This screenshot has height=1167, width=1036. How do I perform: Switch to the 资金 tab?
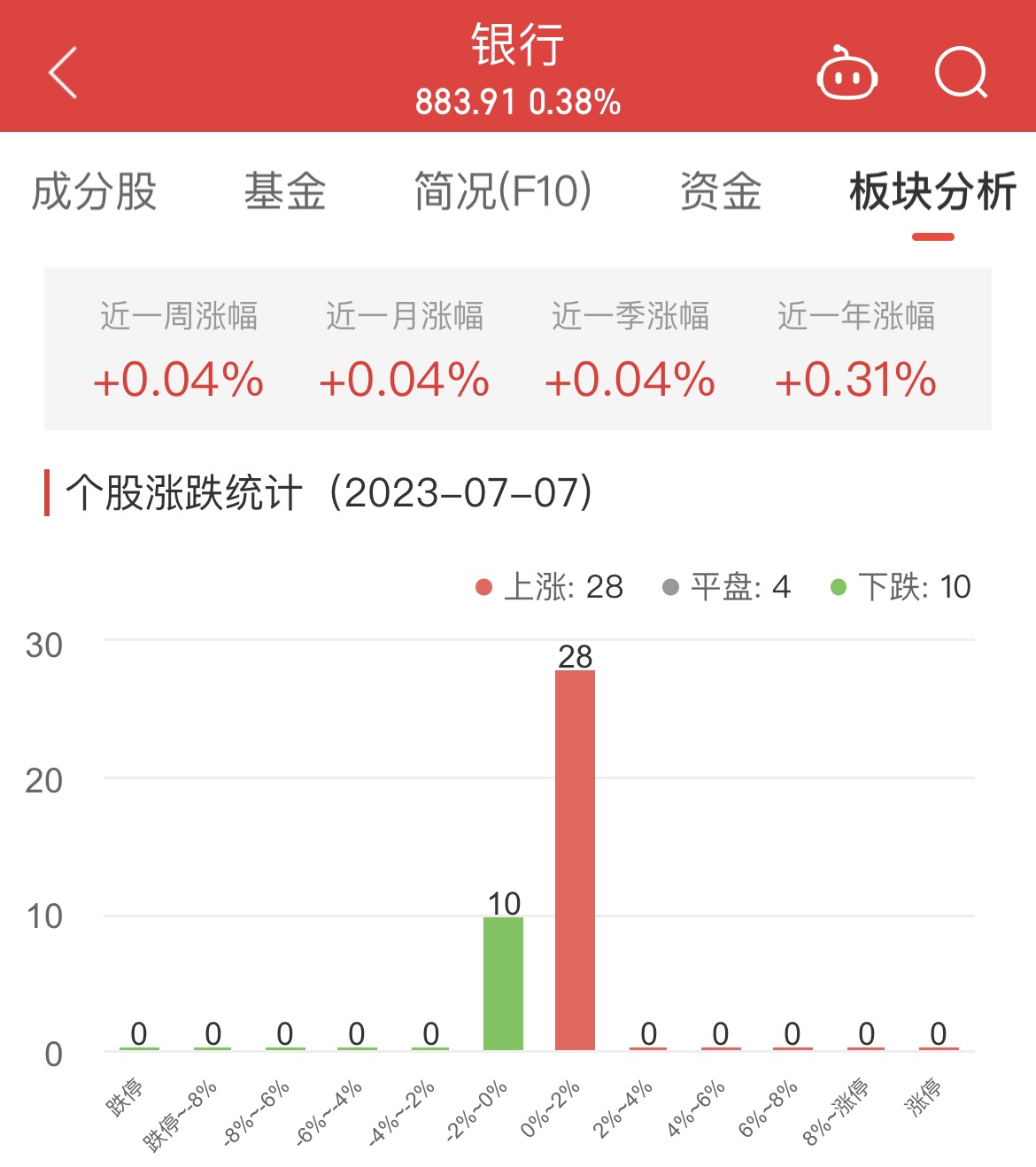point(720,192)
